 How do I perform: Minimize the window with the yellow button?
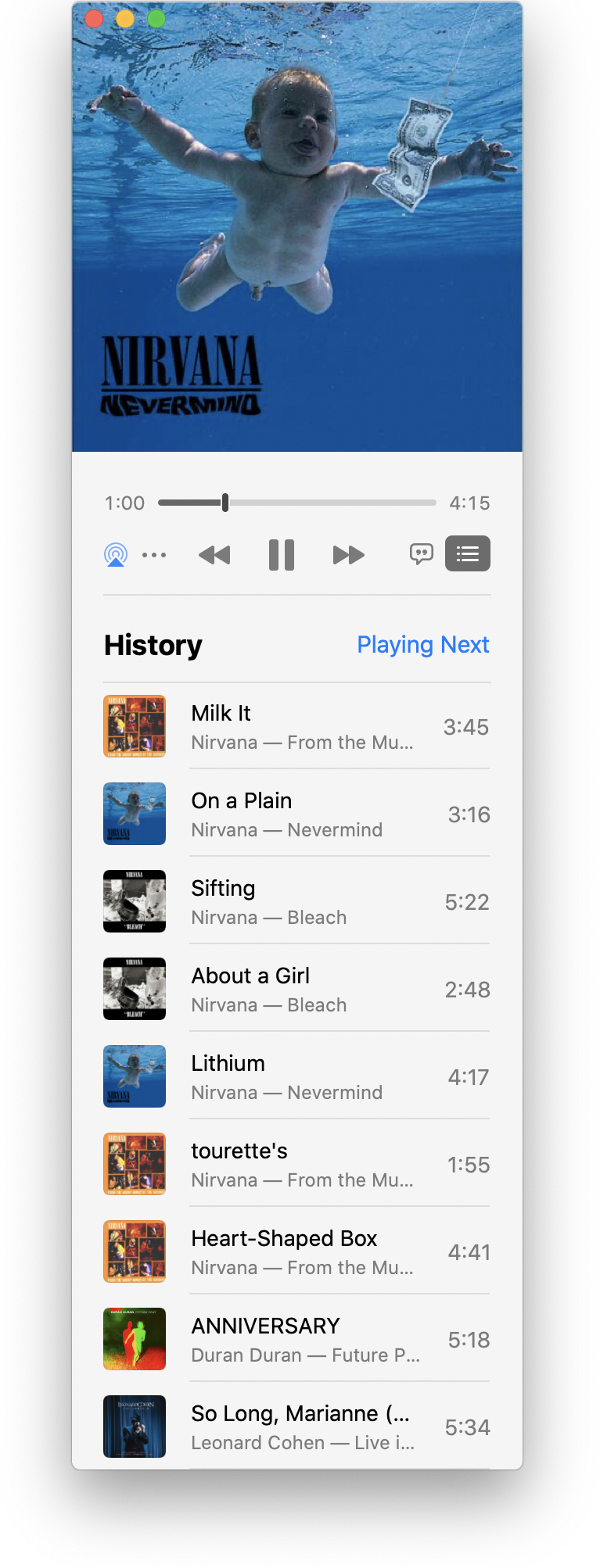coord(125,19)
